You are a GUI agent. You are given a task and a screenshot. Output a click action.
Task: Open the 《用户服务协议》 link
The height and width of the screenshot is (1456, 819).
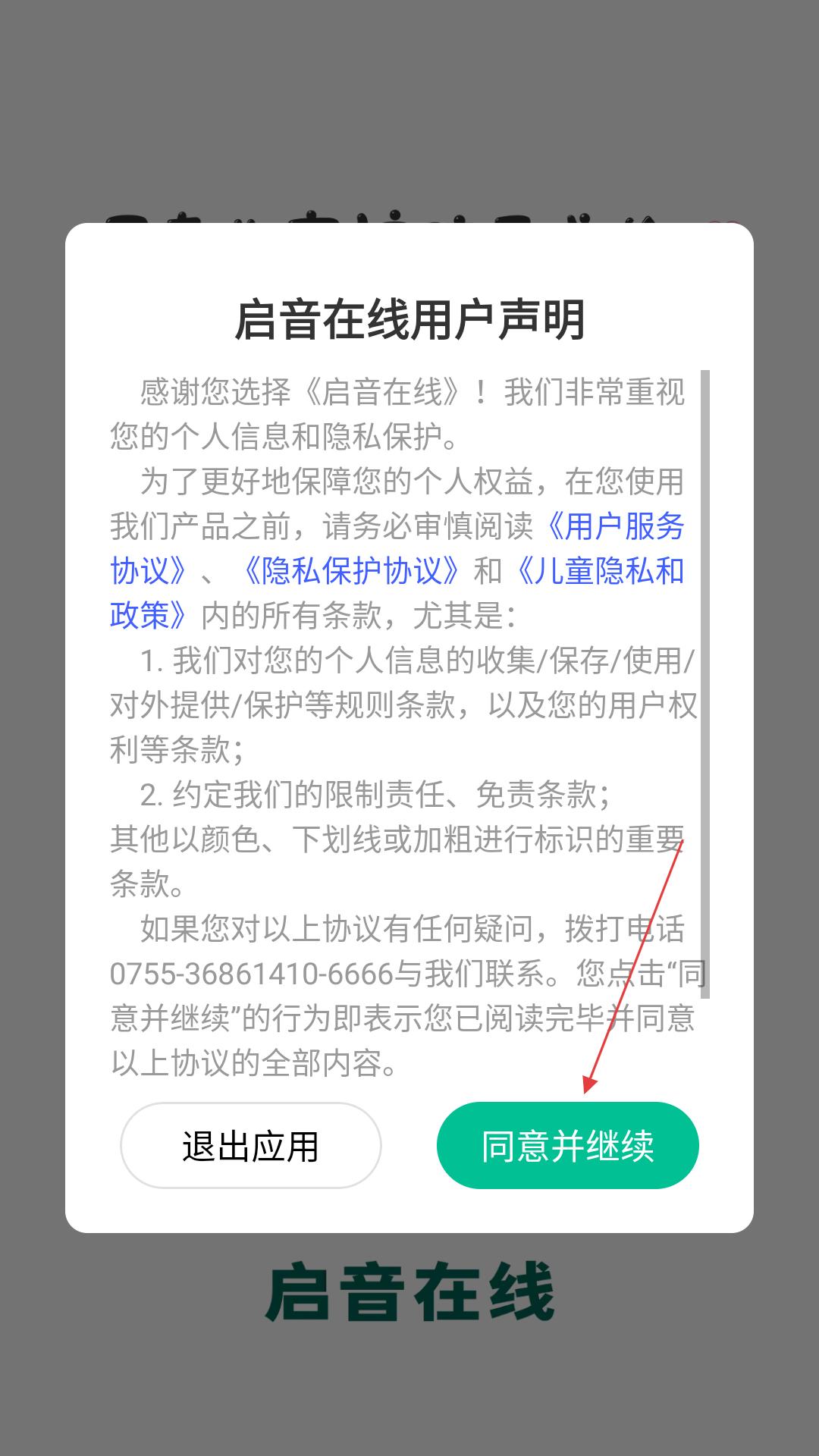point(616,526)
